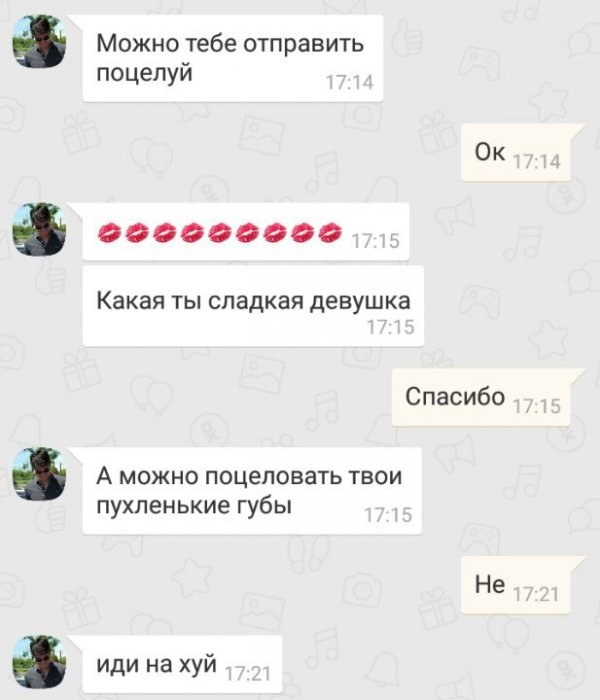This screenshot has height=700, width=600.
Task: Open the avatar beside the last 17:21 message
Action: pyautogui.click(x=39, y=660)
